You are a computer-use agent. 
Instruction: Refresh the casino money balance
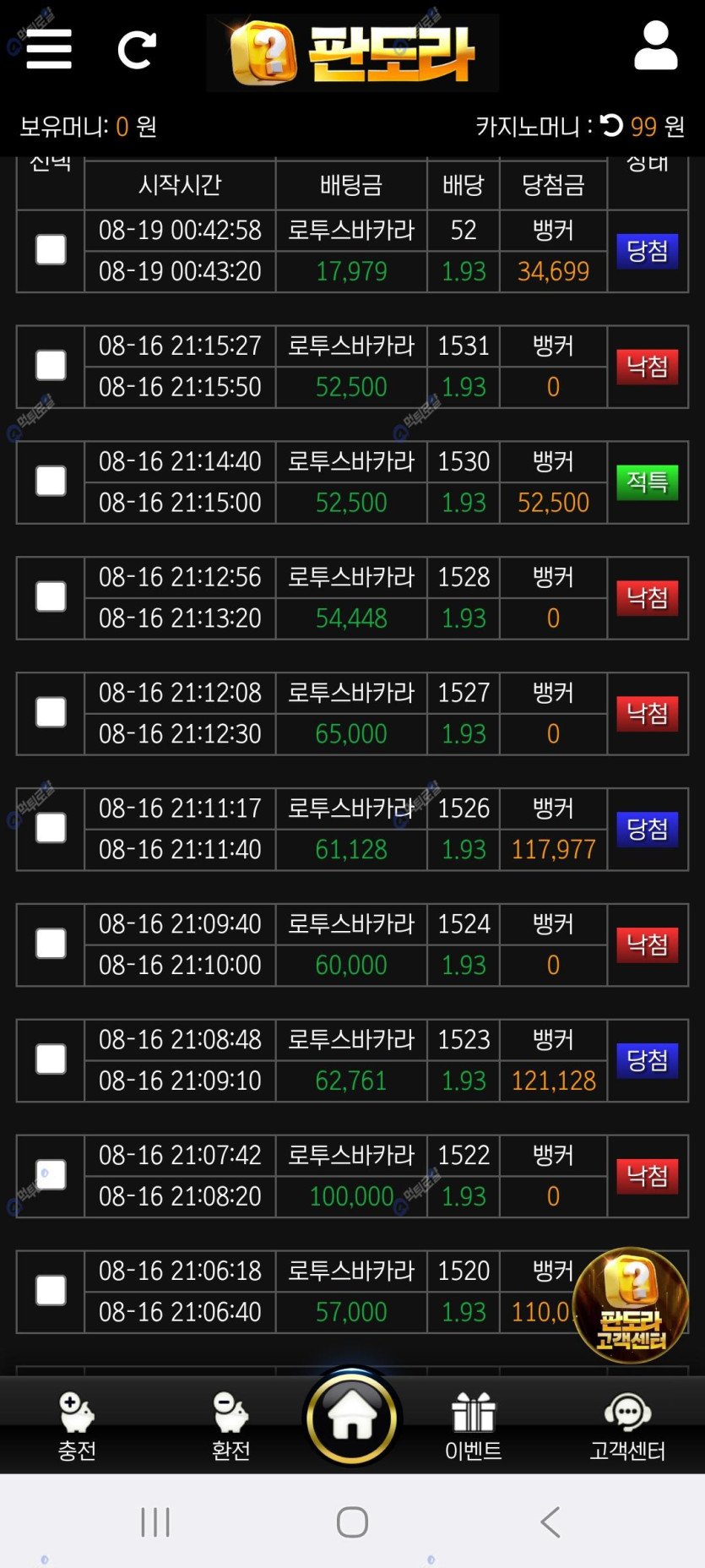611,126
